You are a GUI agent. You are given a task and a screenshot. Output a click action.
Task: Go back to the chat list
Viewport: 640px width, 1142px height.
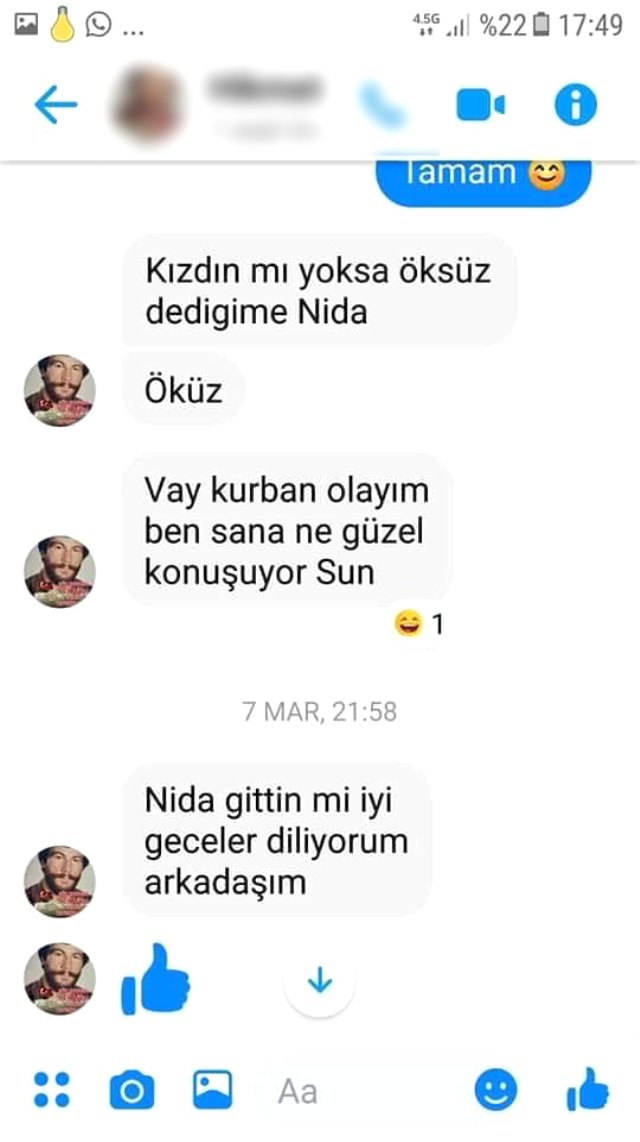(55, 105)
